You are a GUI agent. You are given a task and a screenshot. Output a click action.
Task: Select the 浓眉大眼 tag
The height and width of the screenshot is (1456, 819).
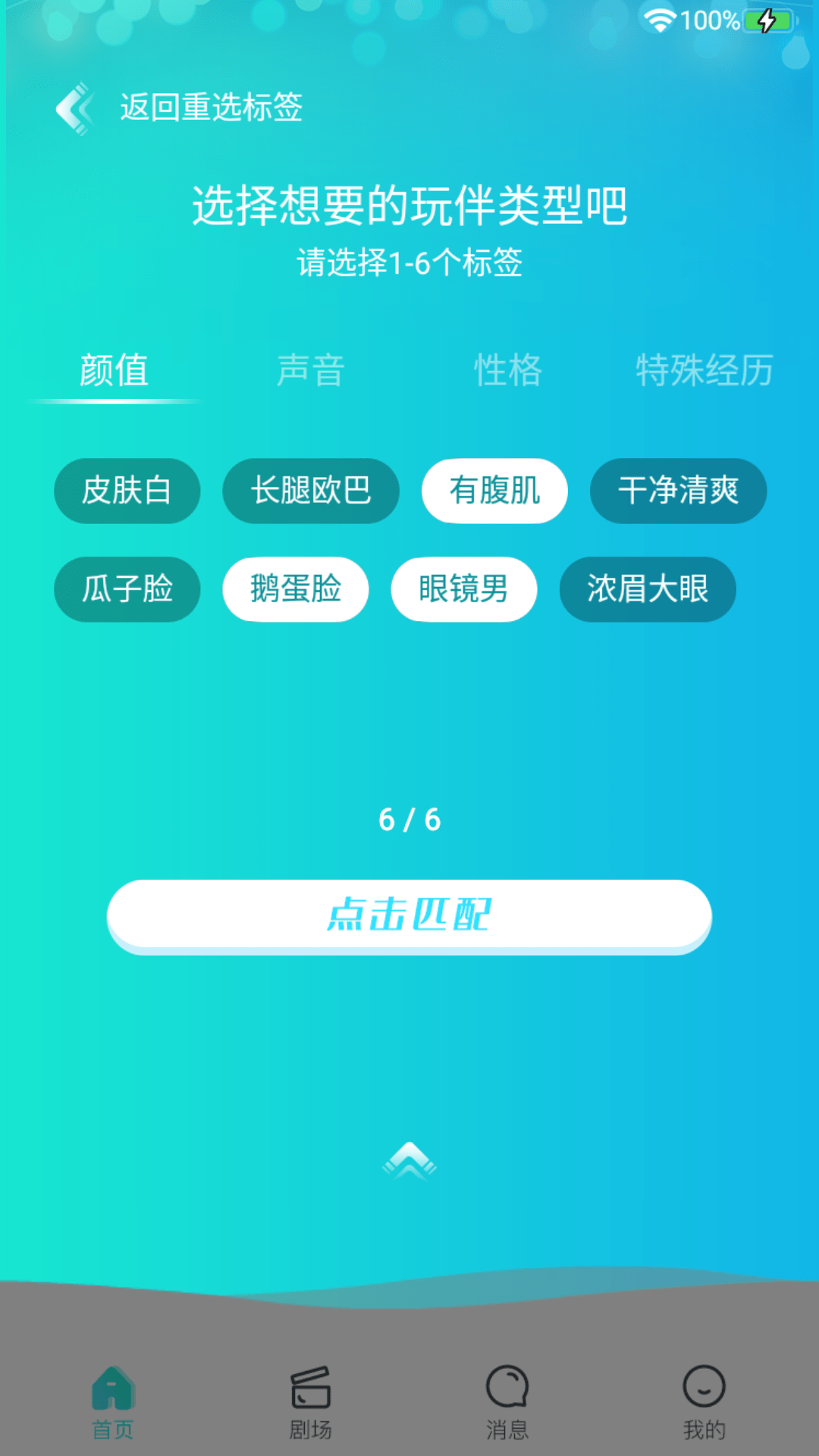coord(648,589)
